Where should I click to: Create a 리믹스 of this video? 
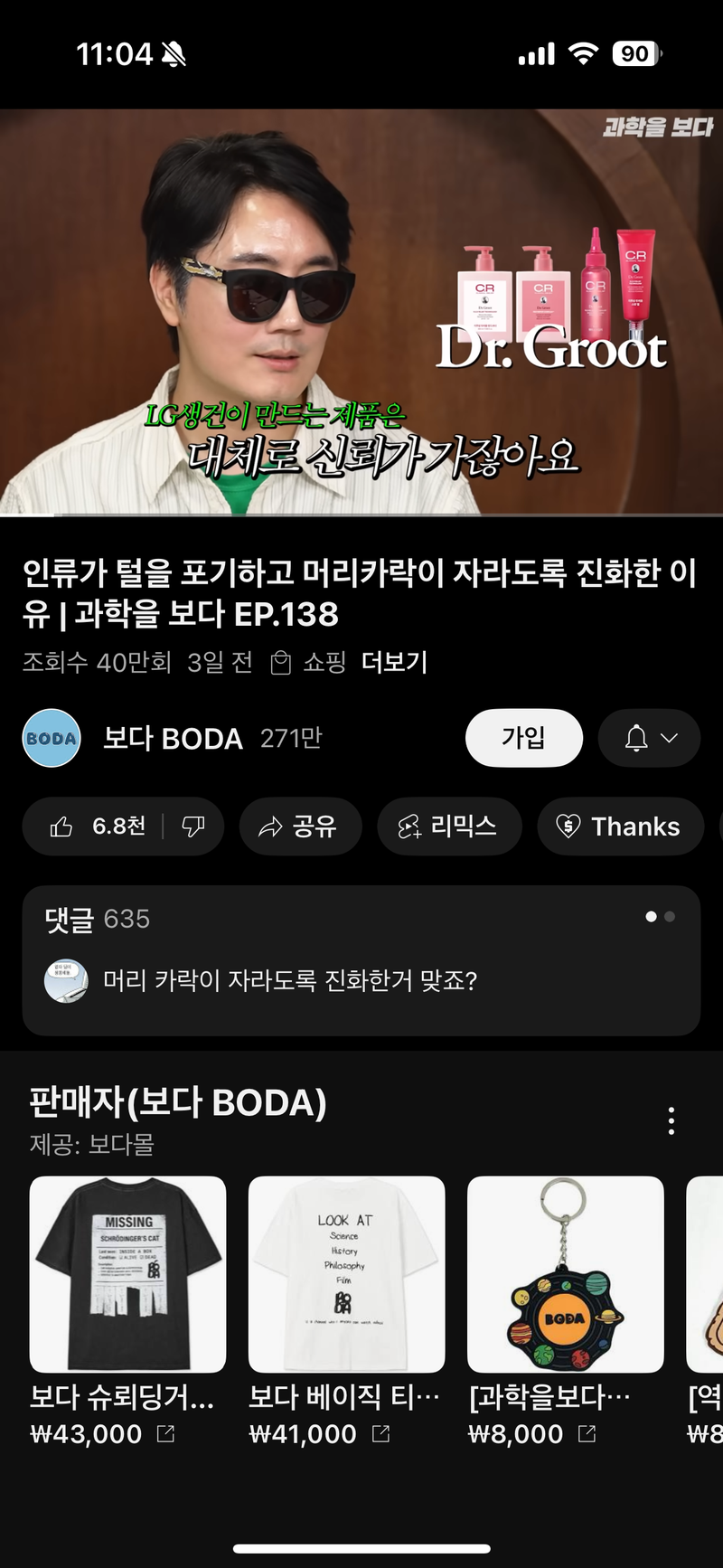click(449, 827)
